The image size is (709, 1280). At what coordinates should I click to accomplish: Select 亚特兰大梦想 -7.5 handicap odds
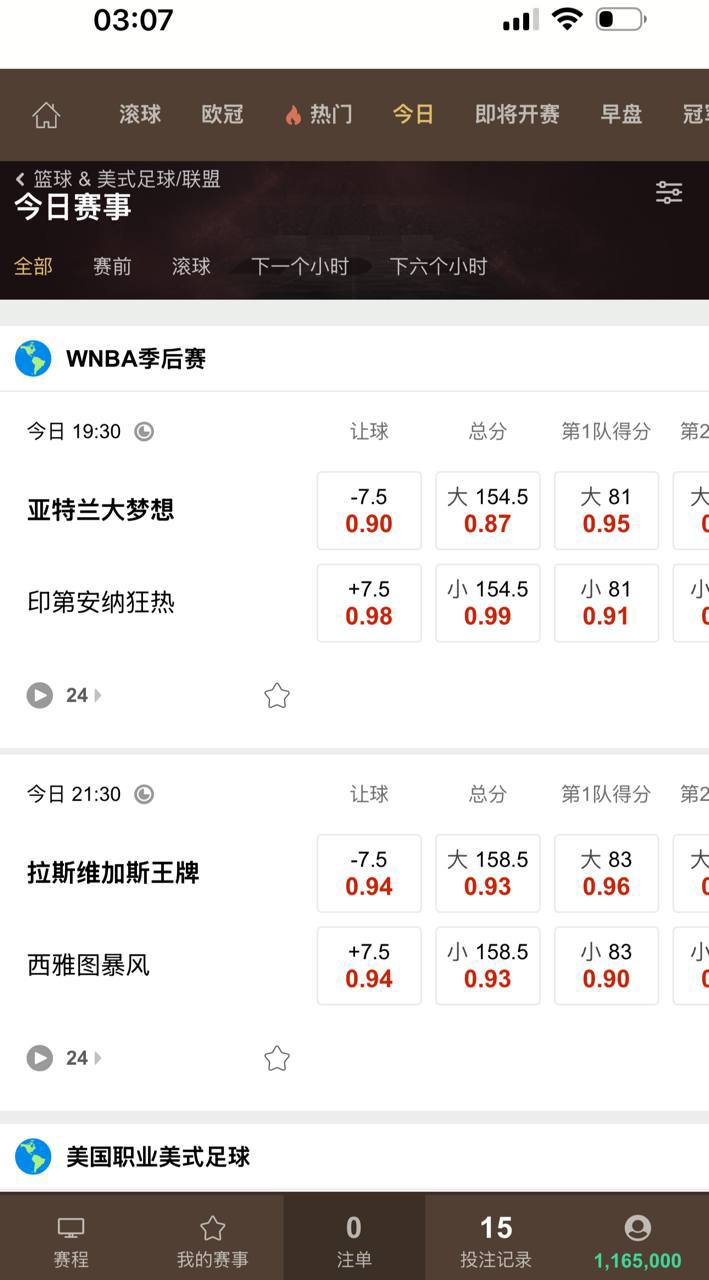tap(369, 510)
